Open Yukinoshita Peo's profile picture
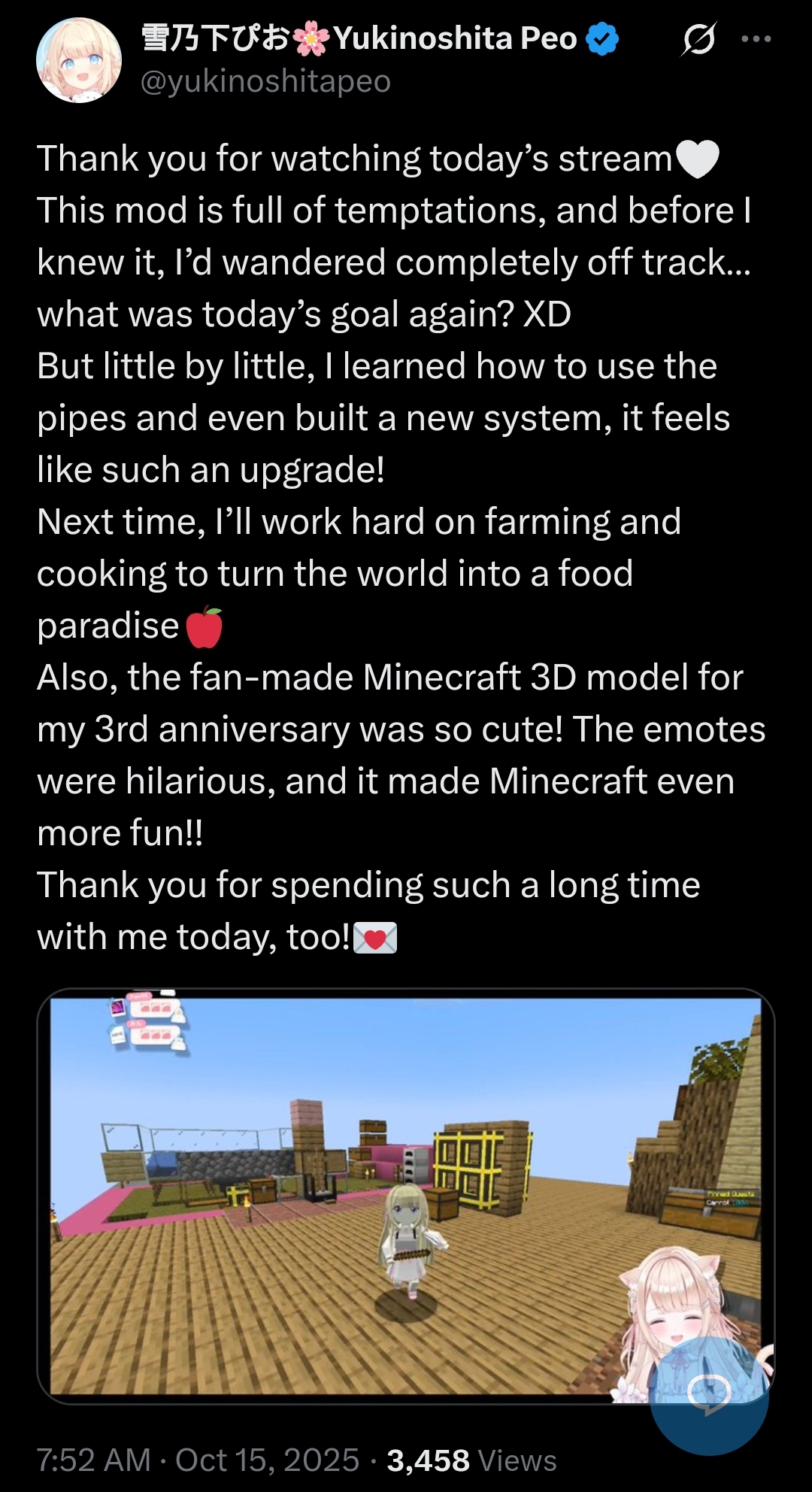 click(x=79, y=60)
